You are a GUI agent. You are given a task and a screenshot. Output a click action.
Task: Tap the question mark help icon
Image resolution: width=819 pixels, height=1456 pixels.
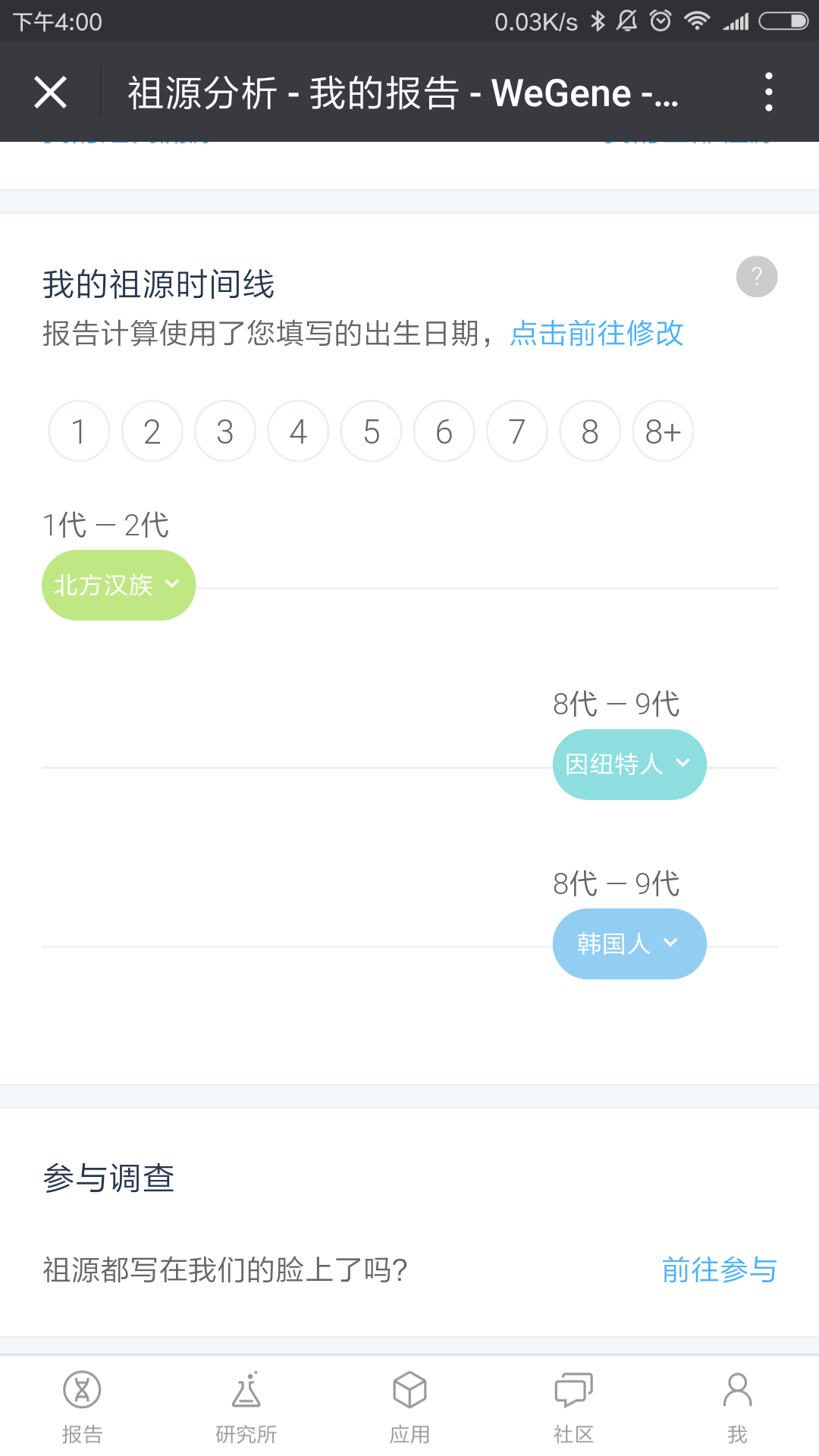click(757, 277)
